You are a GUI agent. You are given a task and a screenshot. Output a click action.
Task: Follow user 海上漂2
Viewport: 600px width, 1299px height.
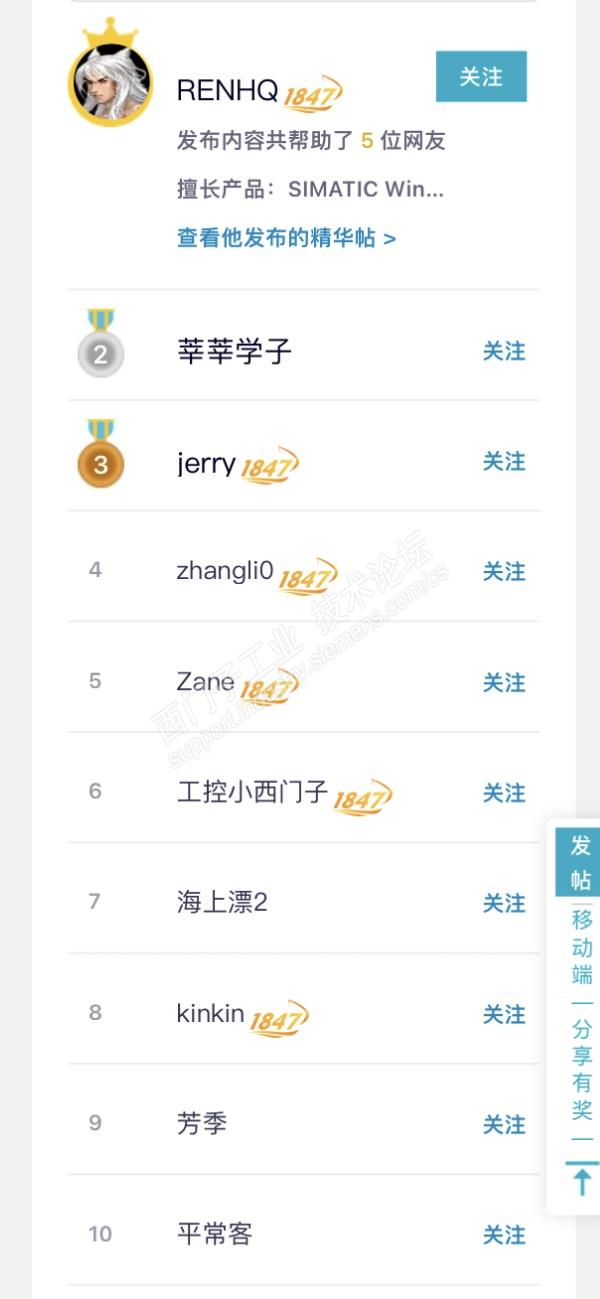(x=504, y=903)
